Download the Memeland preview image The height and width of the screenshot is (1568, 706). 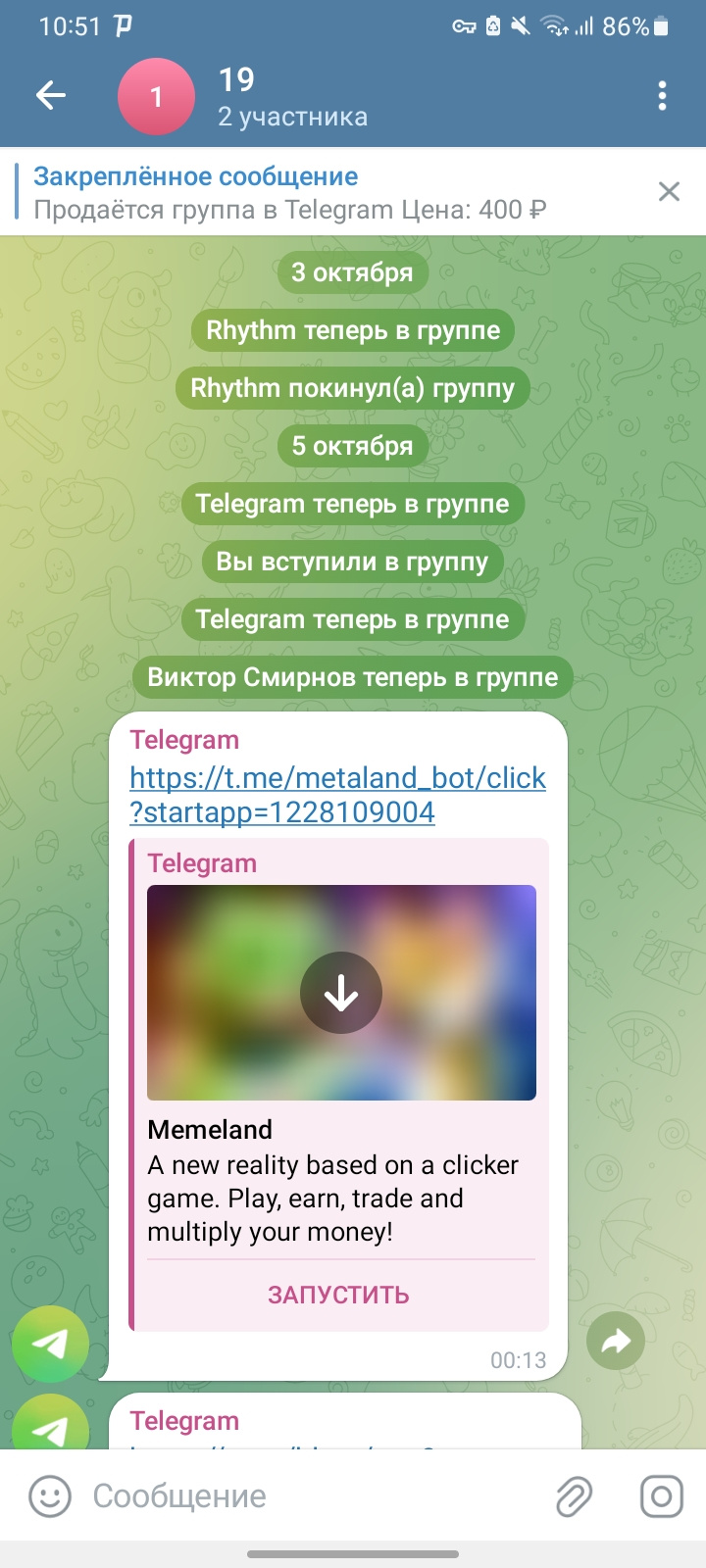[341, 993]
